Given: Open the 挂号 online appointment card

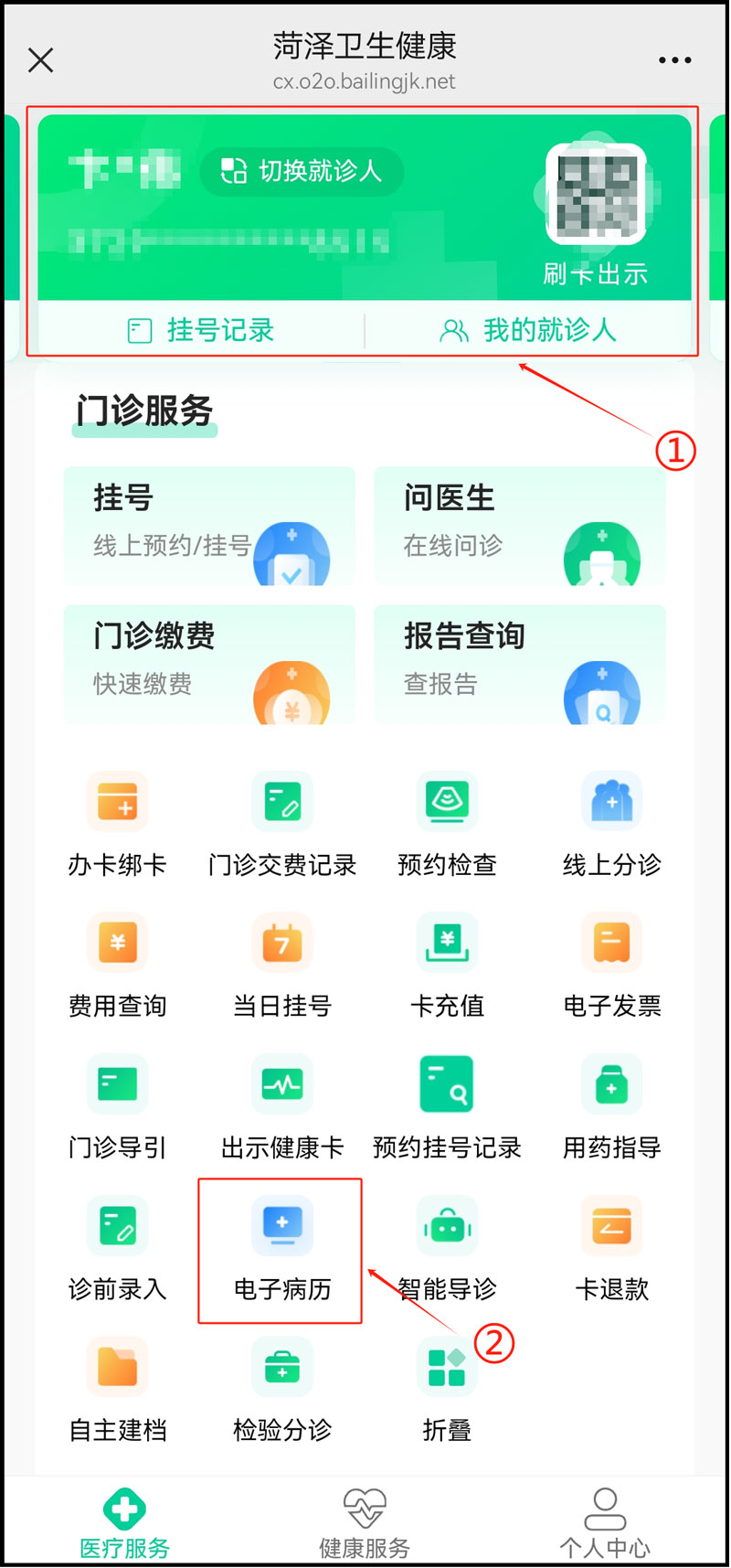Looking at the screenshot, I should click(209, 526).
